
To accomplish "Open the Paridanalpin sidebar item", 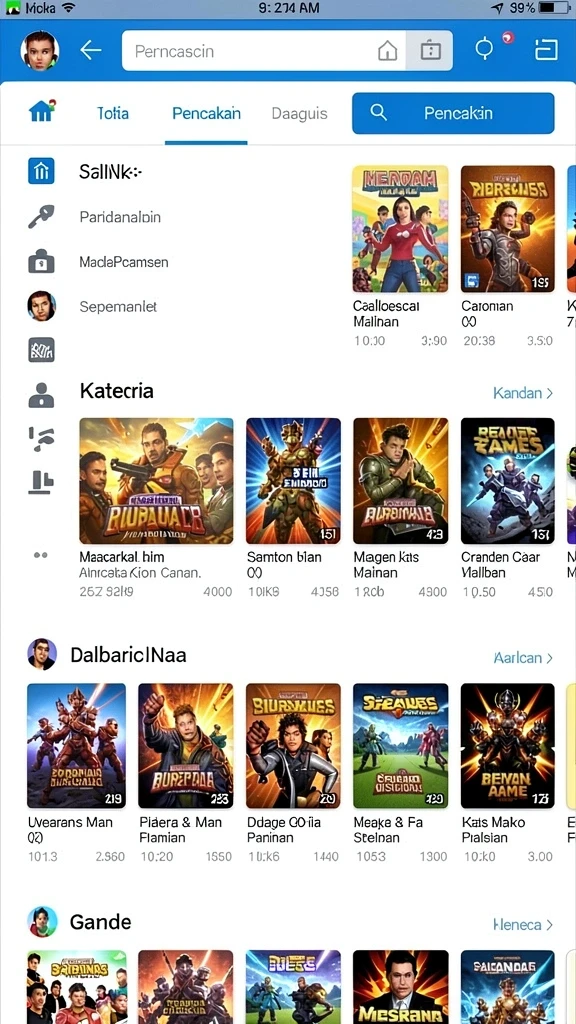I will coord(120,217).
